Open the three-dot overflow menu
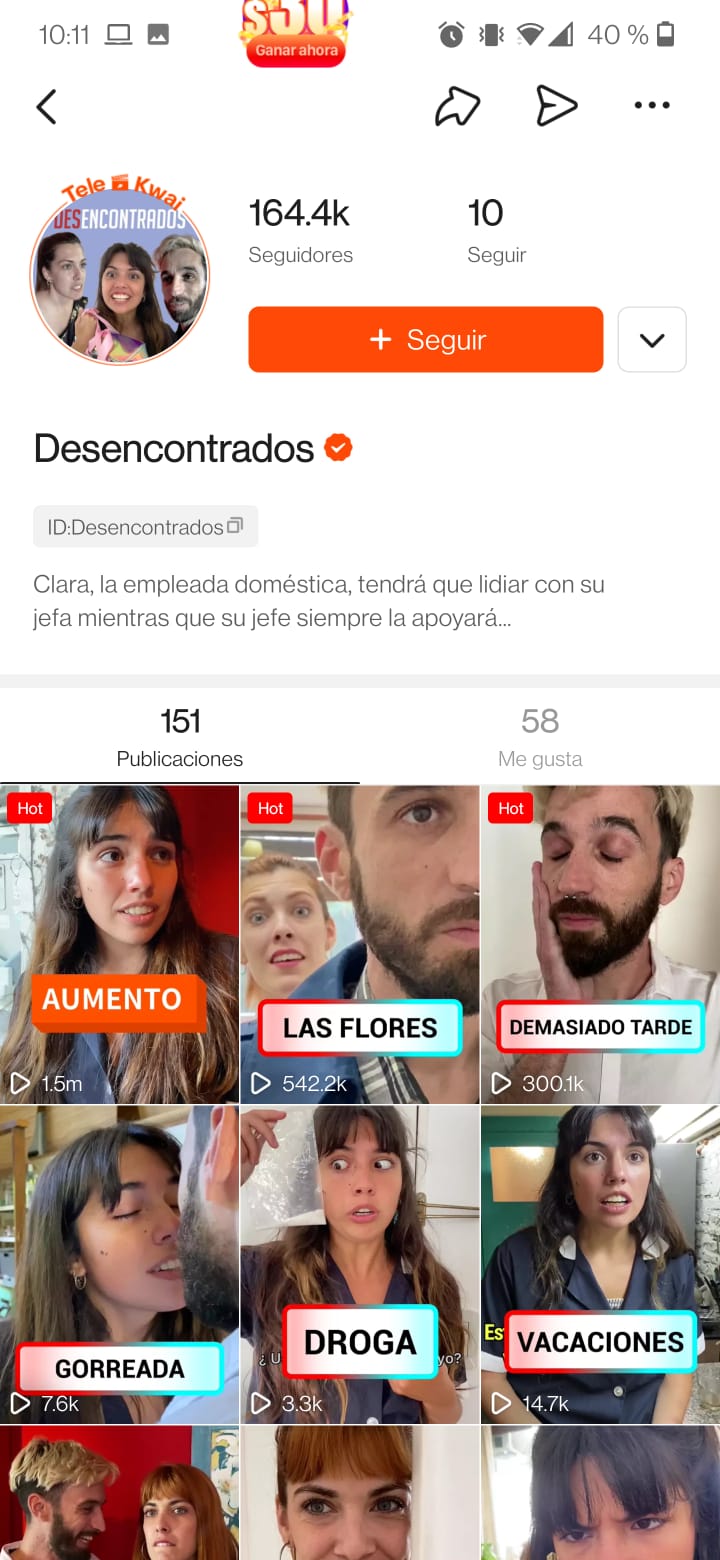This screenshot has height=1560, width=720. (x=652, y=105)
